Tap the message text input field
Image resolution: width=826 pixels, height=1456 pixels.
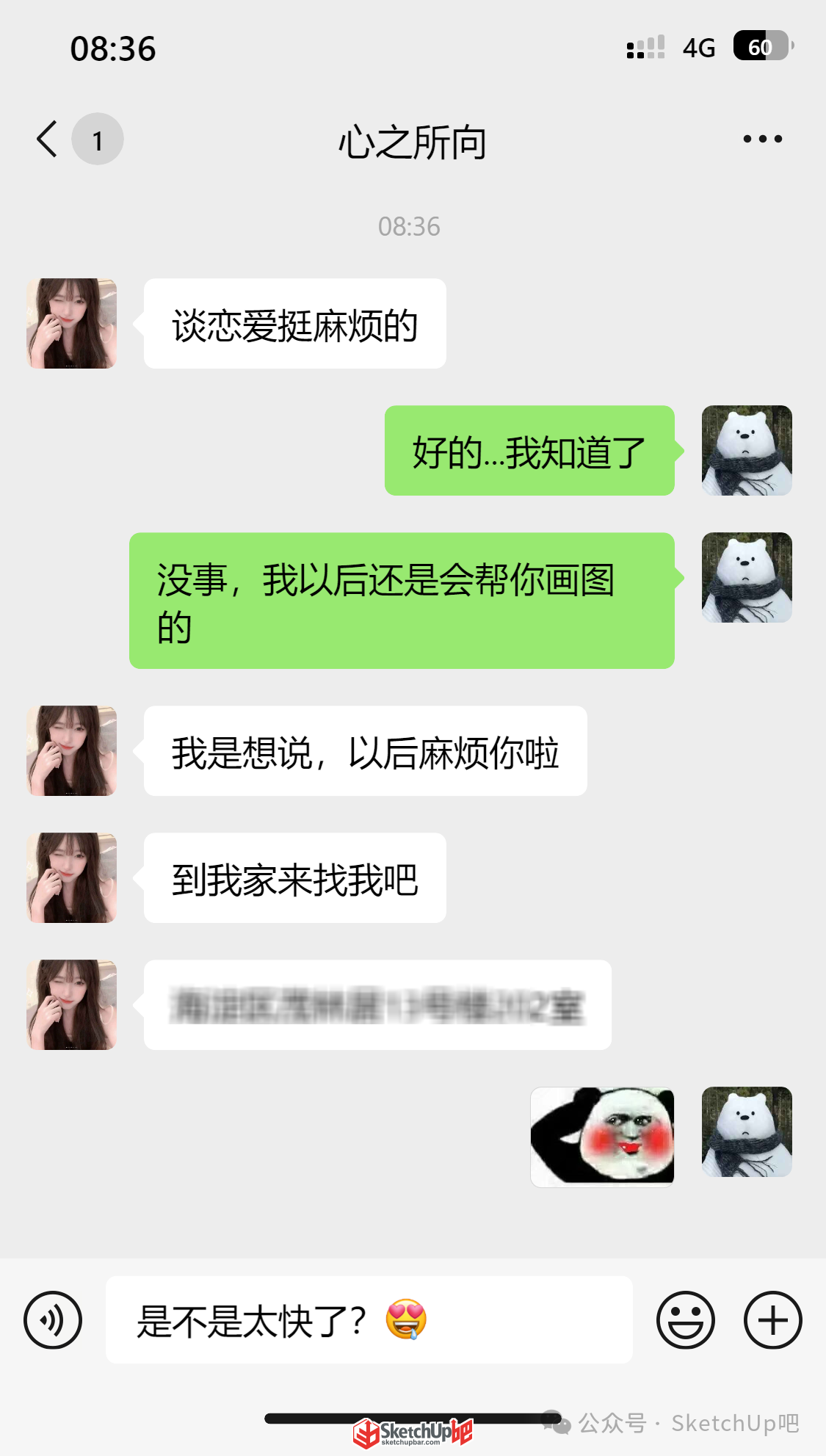tap(369, 1319)
